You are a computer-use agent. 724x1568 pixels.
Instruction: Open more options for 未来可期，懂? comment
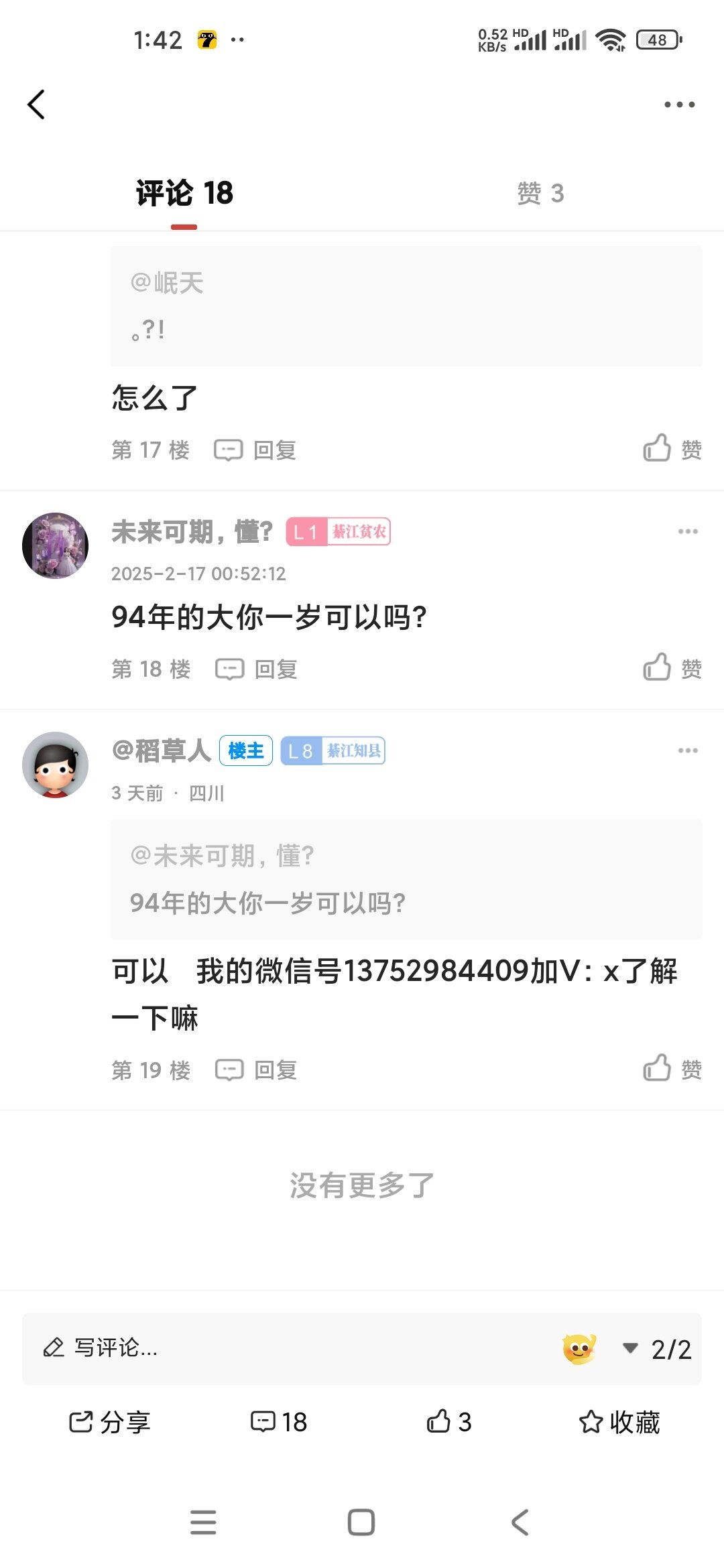tap(688, 531)
